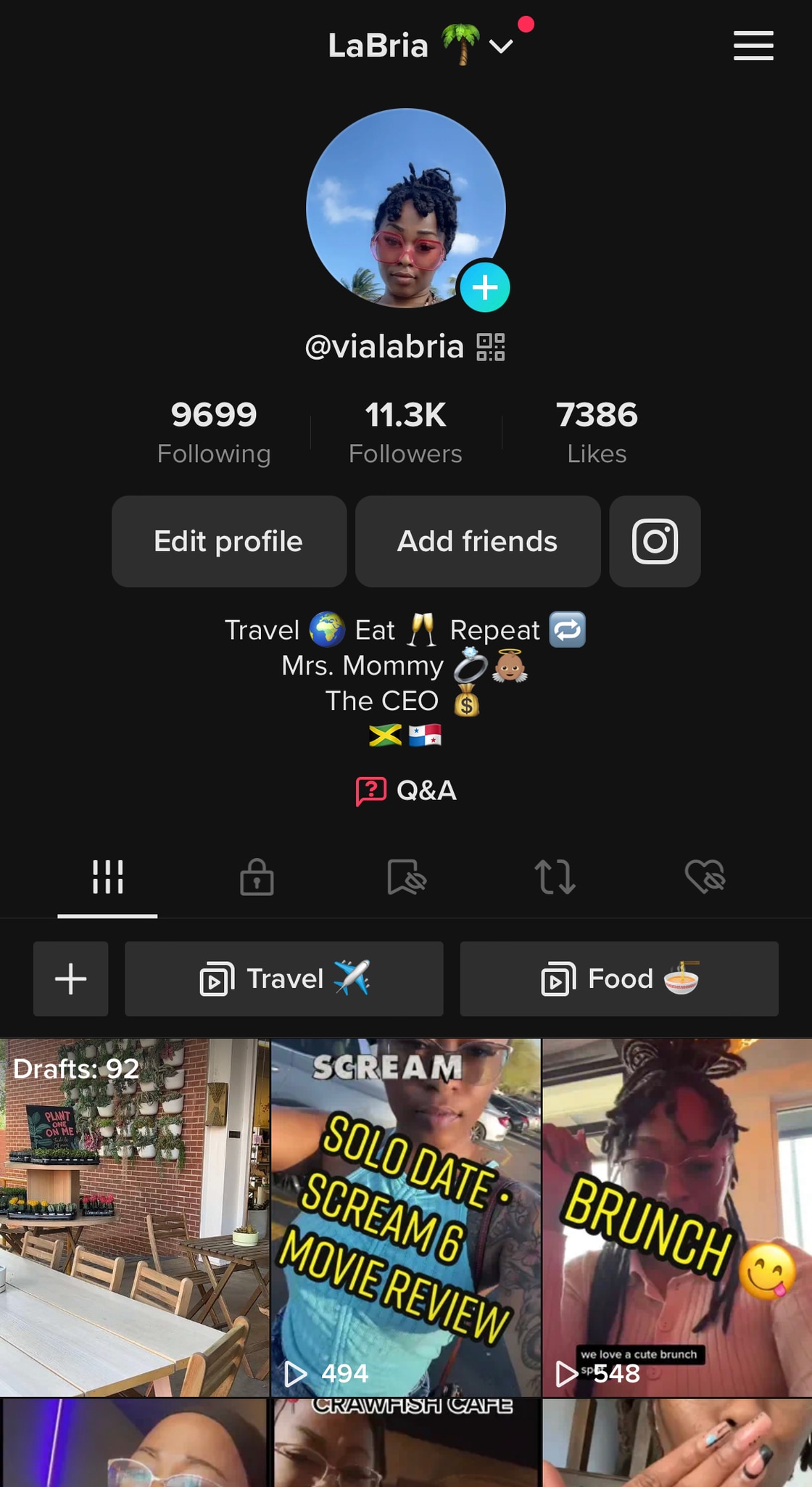Open the hamburger menu
This screenshot has height=1487, width=812.
pyautogui.click(x=753, y=46)
